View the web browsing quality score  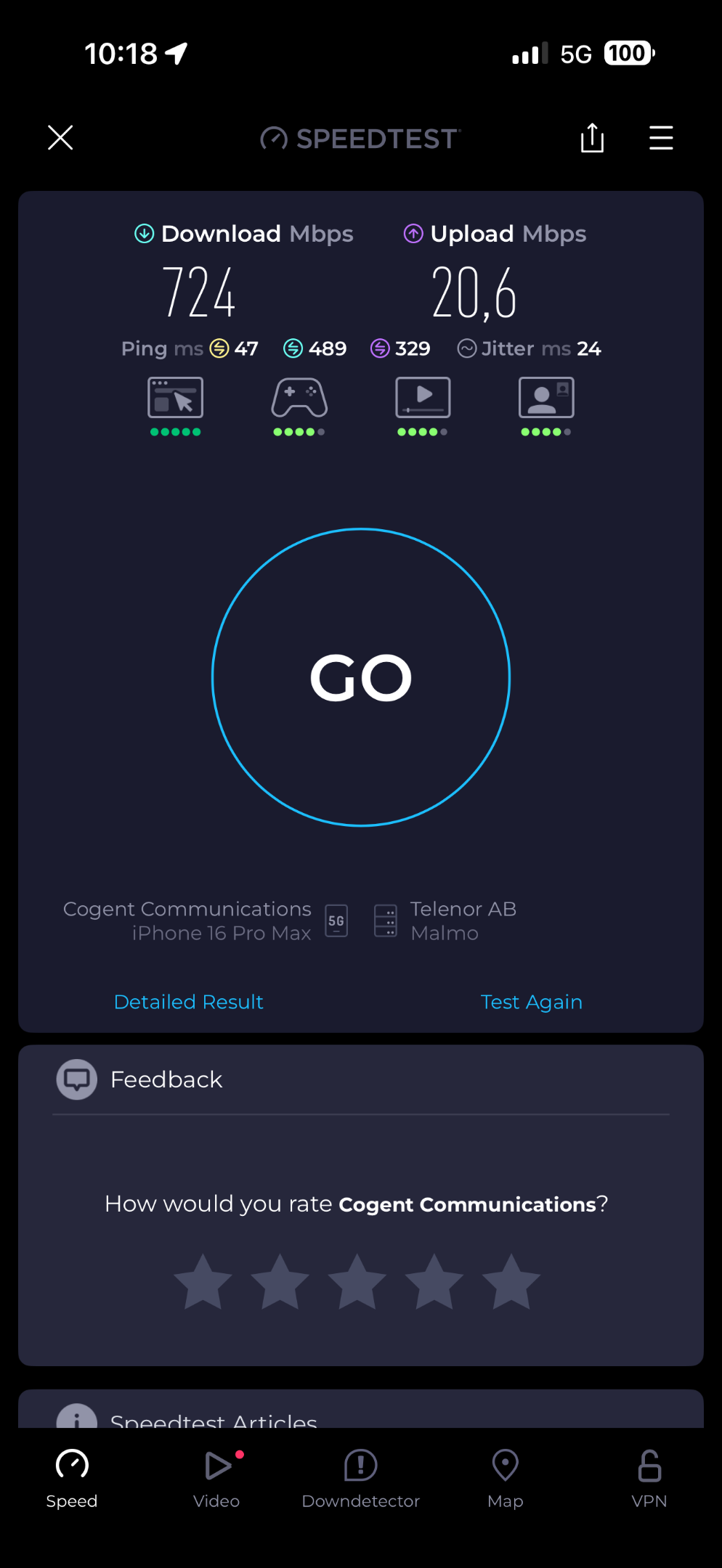(x=175, y=405)
